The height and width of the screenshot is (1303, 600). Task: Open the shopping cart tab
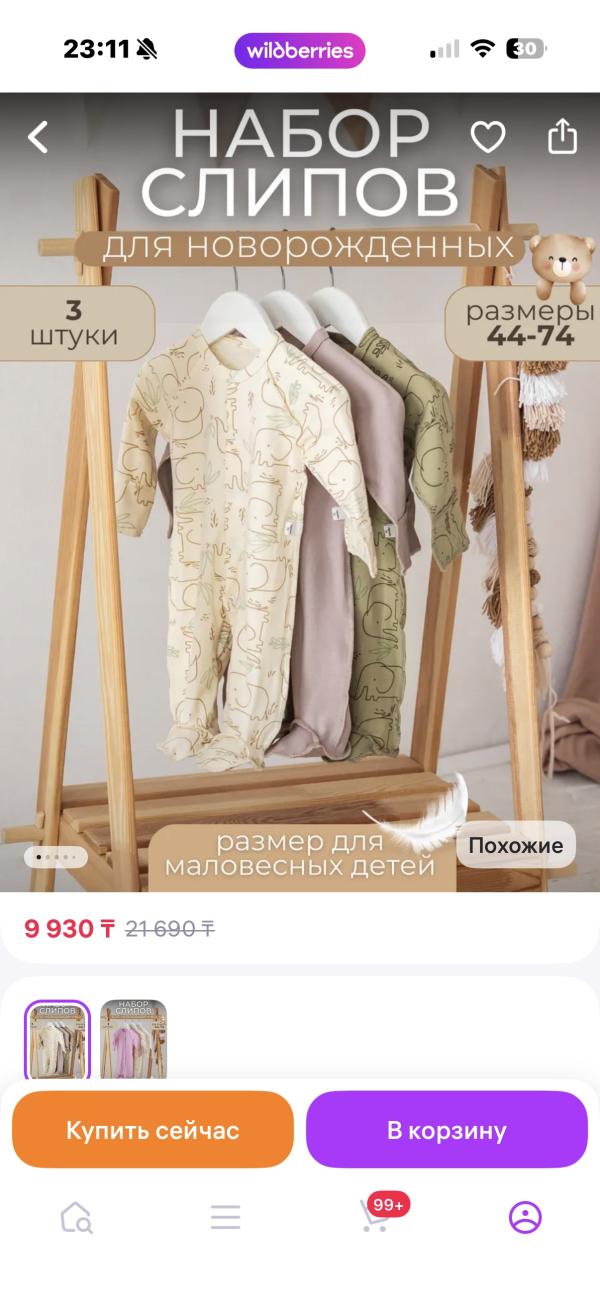coord(376,1217)
